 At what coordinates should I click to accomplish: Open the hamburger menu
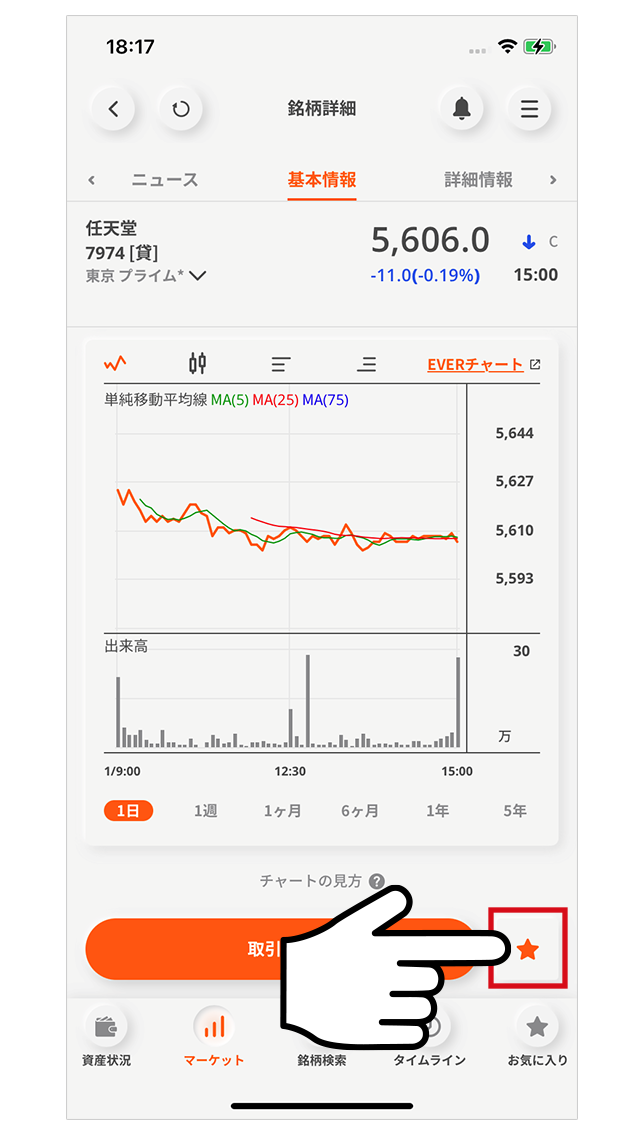point(529,109)
